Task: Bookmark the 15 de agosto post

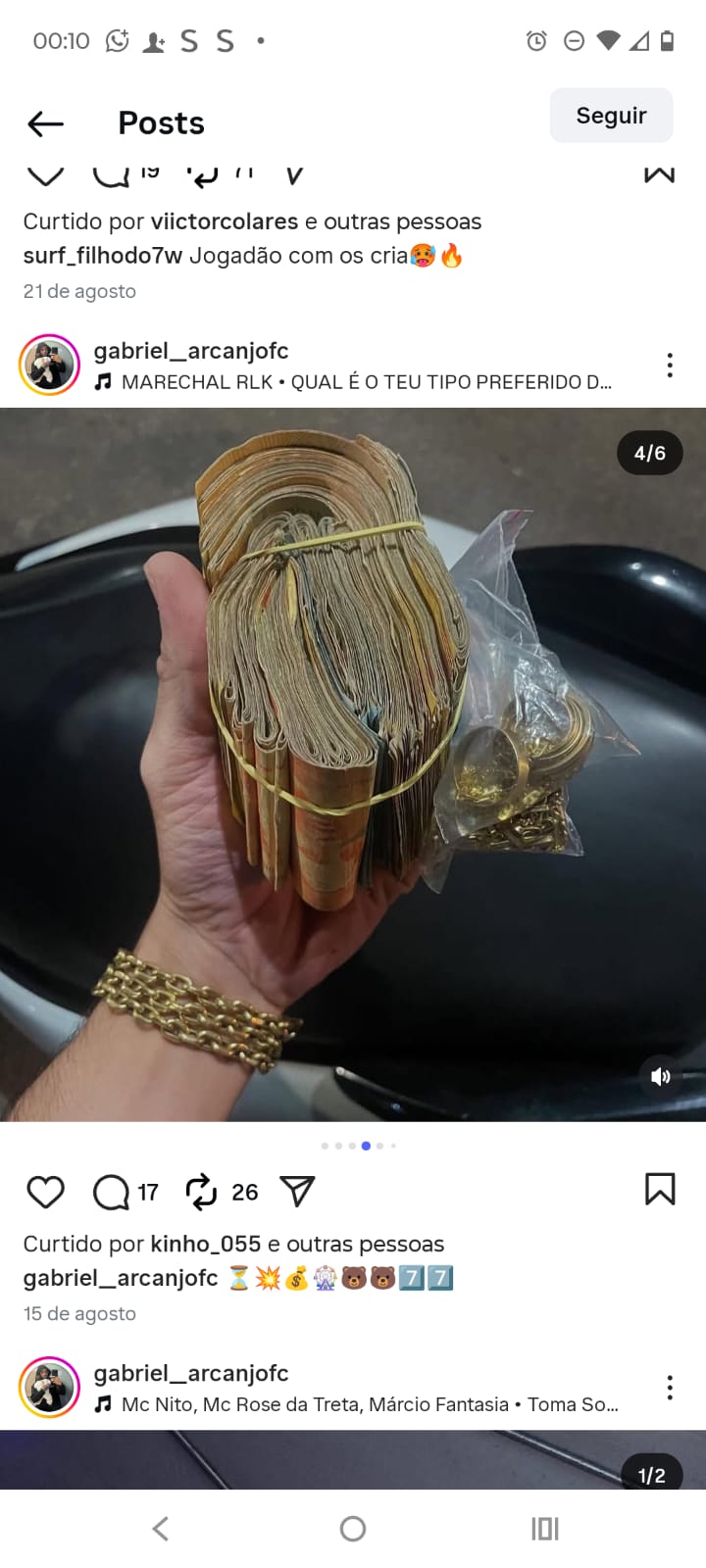Action: 660,1189
